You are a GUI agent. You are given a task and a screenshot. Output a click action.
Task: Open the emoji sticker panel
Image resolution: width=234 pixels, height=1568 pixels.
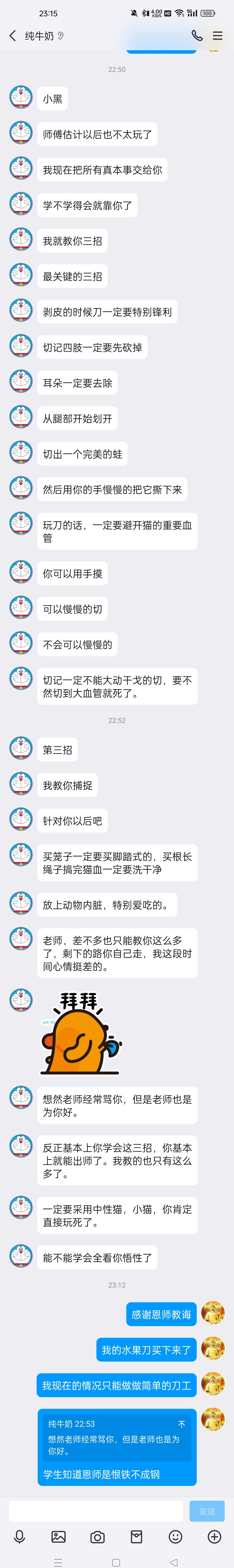tap(175, 1537)
